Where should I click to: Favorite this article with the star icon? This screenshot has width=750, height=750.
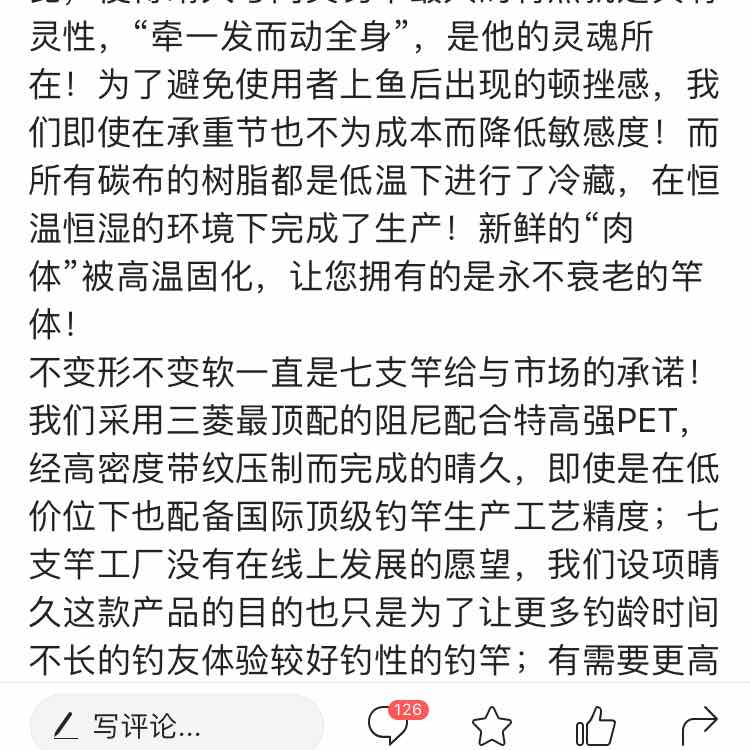pyautogui.click(x=491, y=726)
